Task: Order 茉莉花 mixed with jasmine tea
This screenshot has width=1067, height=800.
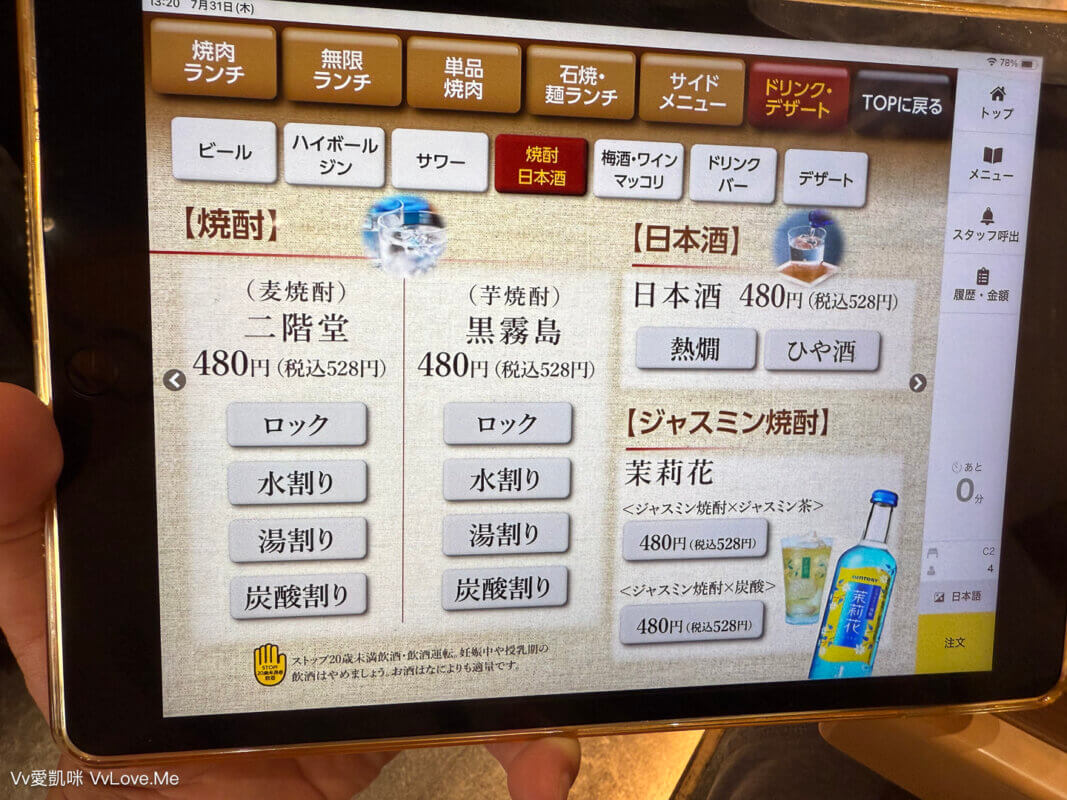Action: click(695, 541)
